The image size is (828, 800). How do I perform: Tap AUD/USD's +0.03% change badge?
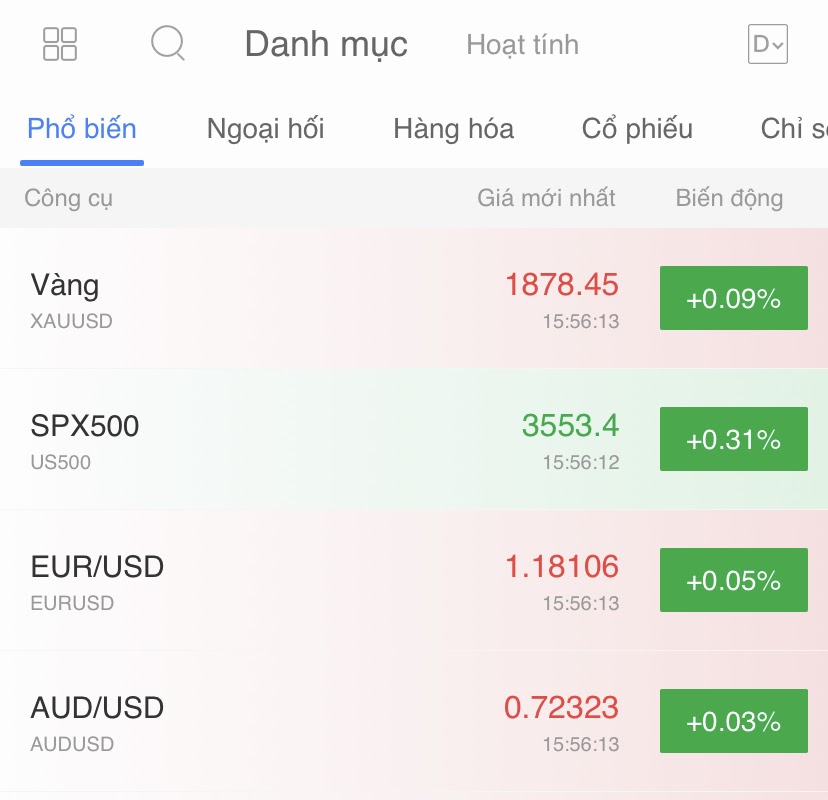click(x=733, y=721)
